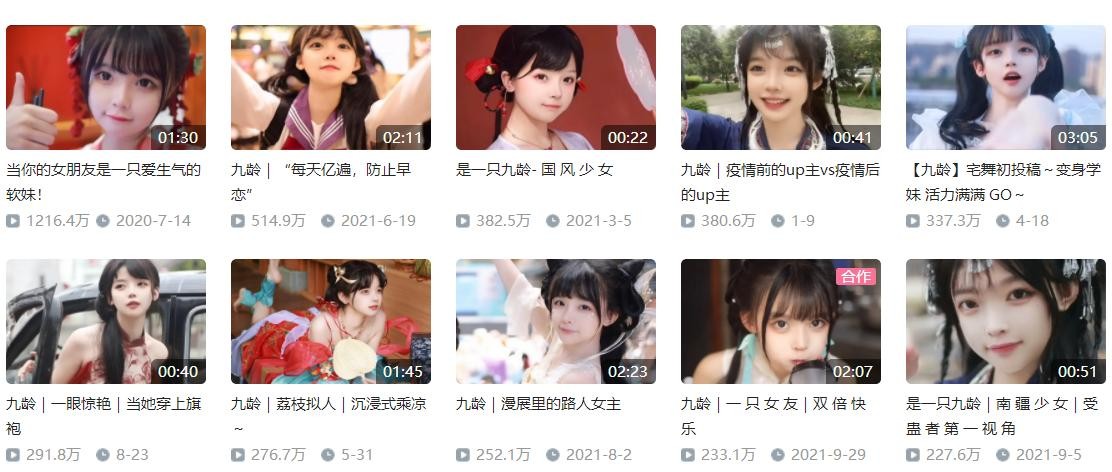The image size is (1112, 472).
Task: Play the video 一眼惊艳当她穿上旗袍
Action: [105, 322]
